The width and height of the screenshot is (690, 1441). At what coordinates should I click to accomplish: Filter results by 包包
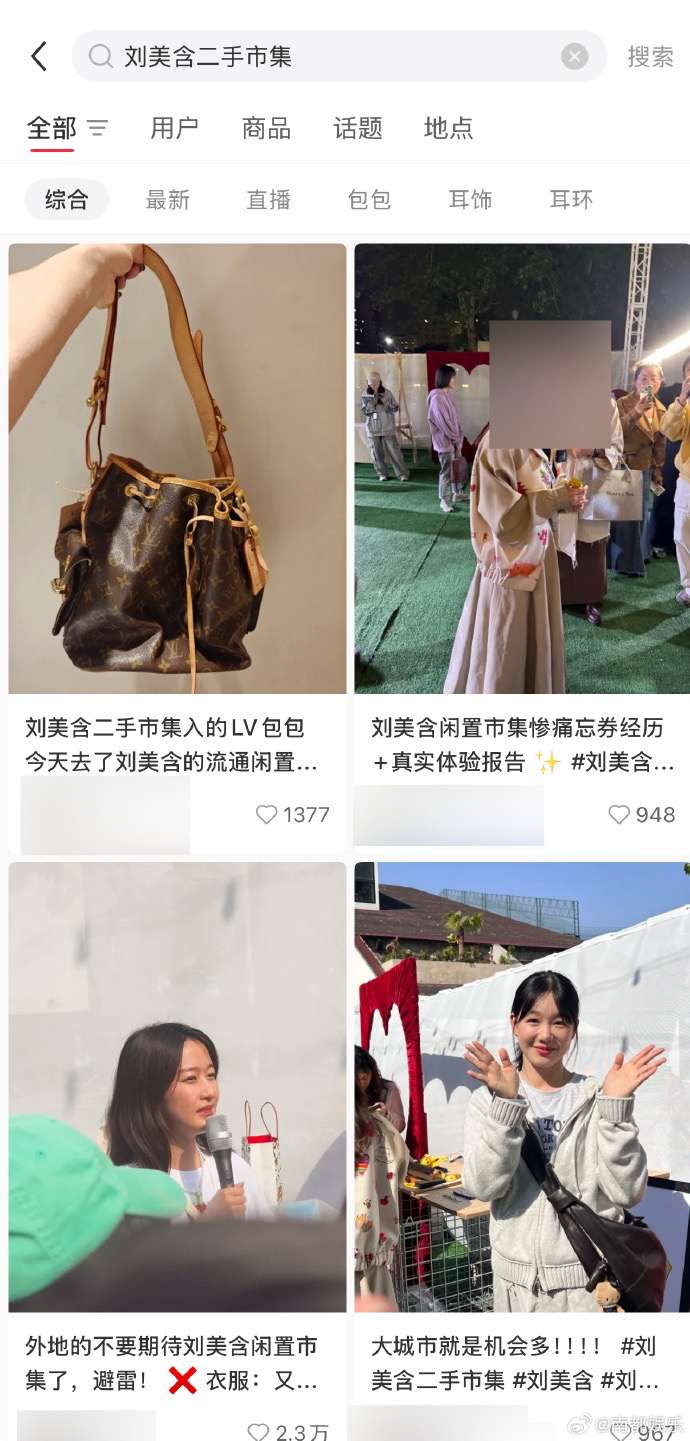coord(369,200)
